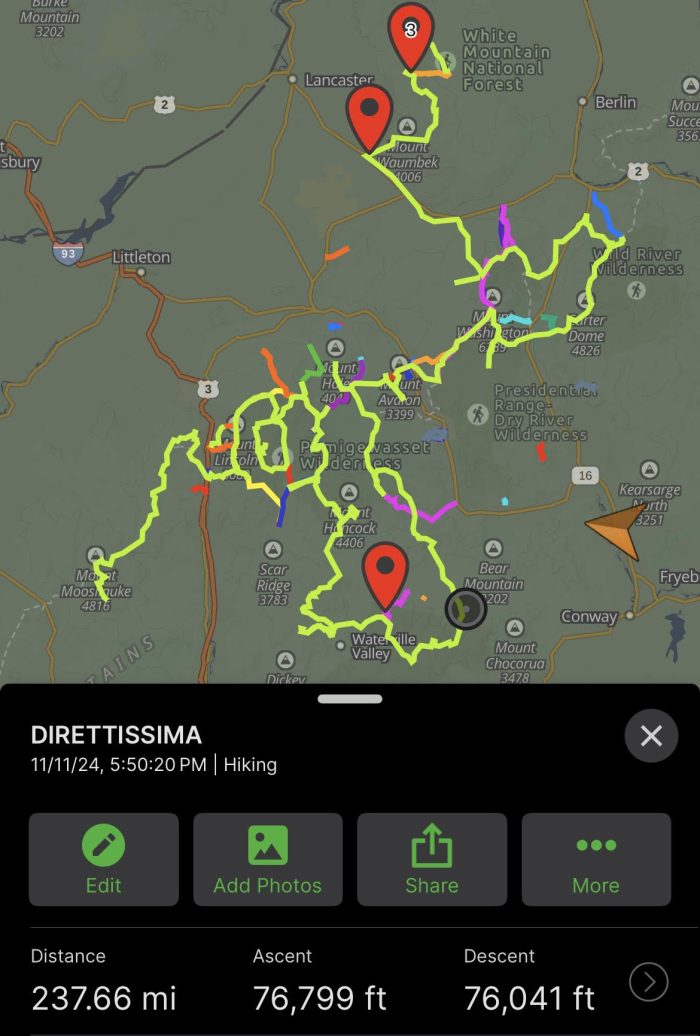Select the red waypoint near Mount Waumbek
Screen dimensions: 700x1036
(x=369, y=112)
